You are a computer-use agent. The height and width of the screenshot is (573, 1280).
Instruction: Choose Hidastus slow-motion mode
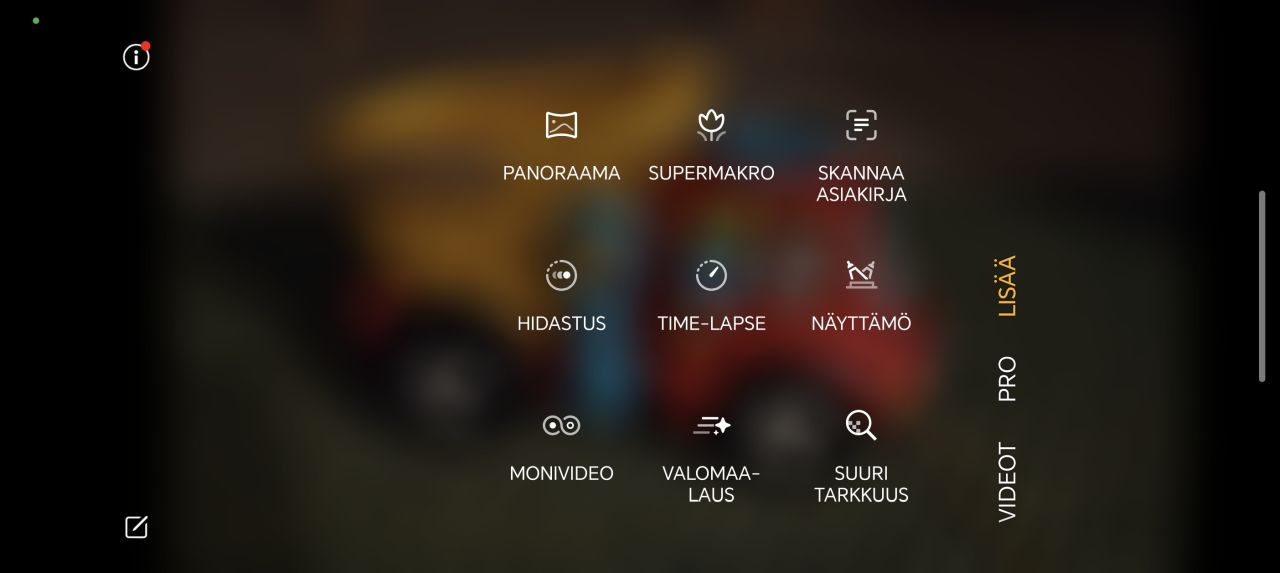[561, 296]
